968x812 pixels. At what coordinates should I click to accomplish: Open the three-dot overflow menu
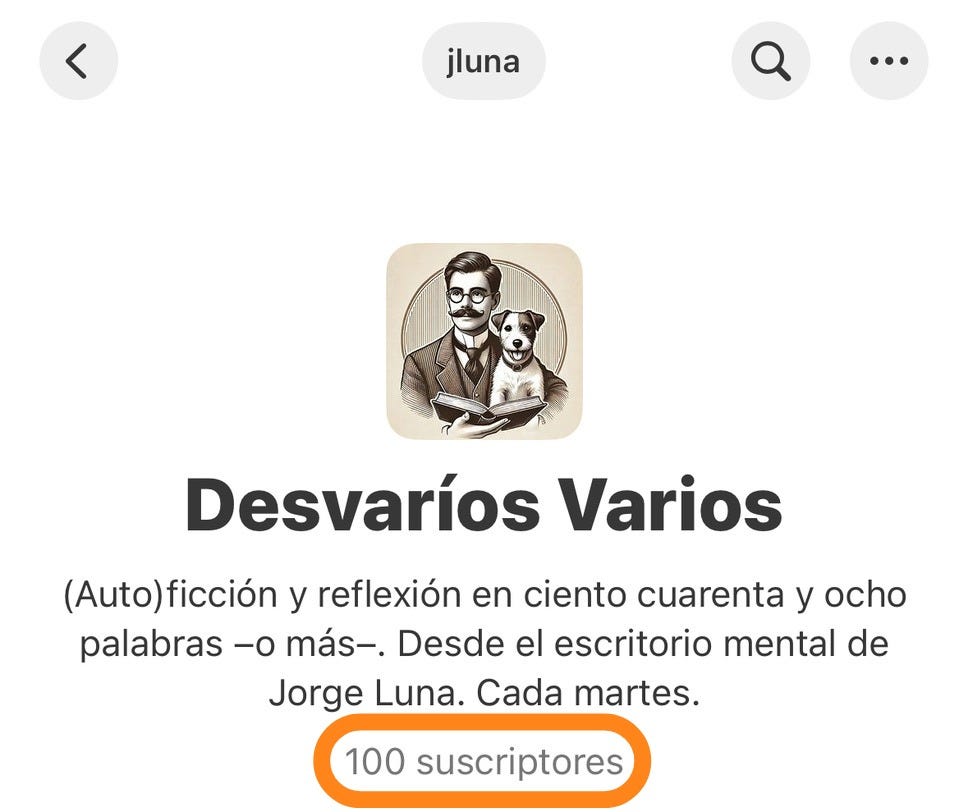[x=888, y=61]
